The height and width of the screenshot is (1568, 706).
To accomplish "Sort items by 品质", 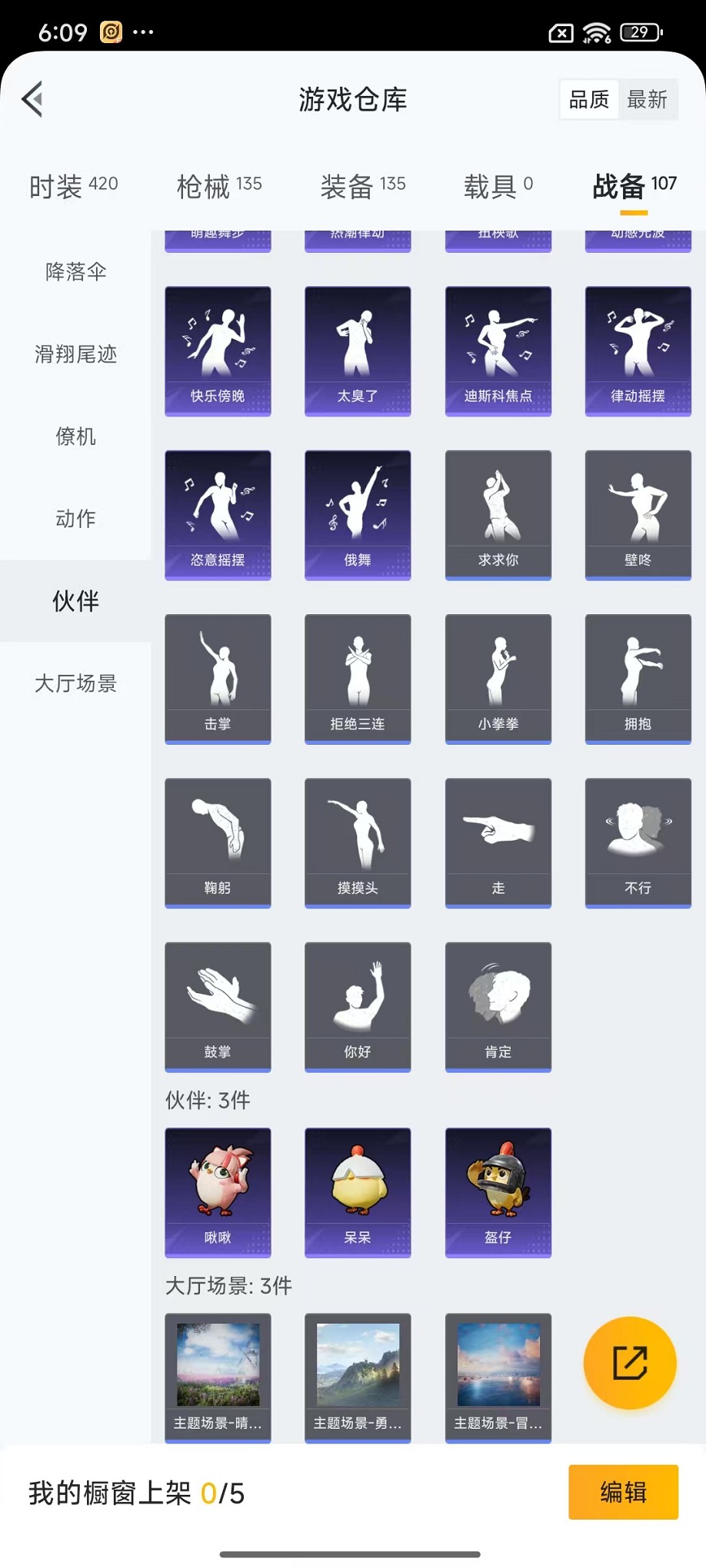I will [589, 99].
